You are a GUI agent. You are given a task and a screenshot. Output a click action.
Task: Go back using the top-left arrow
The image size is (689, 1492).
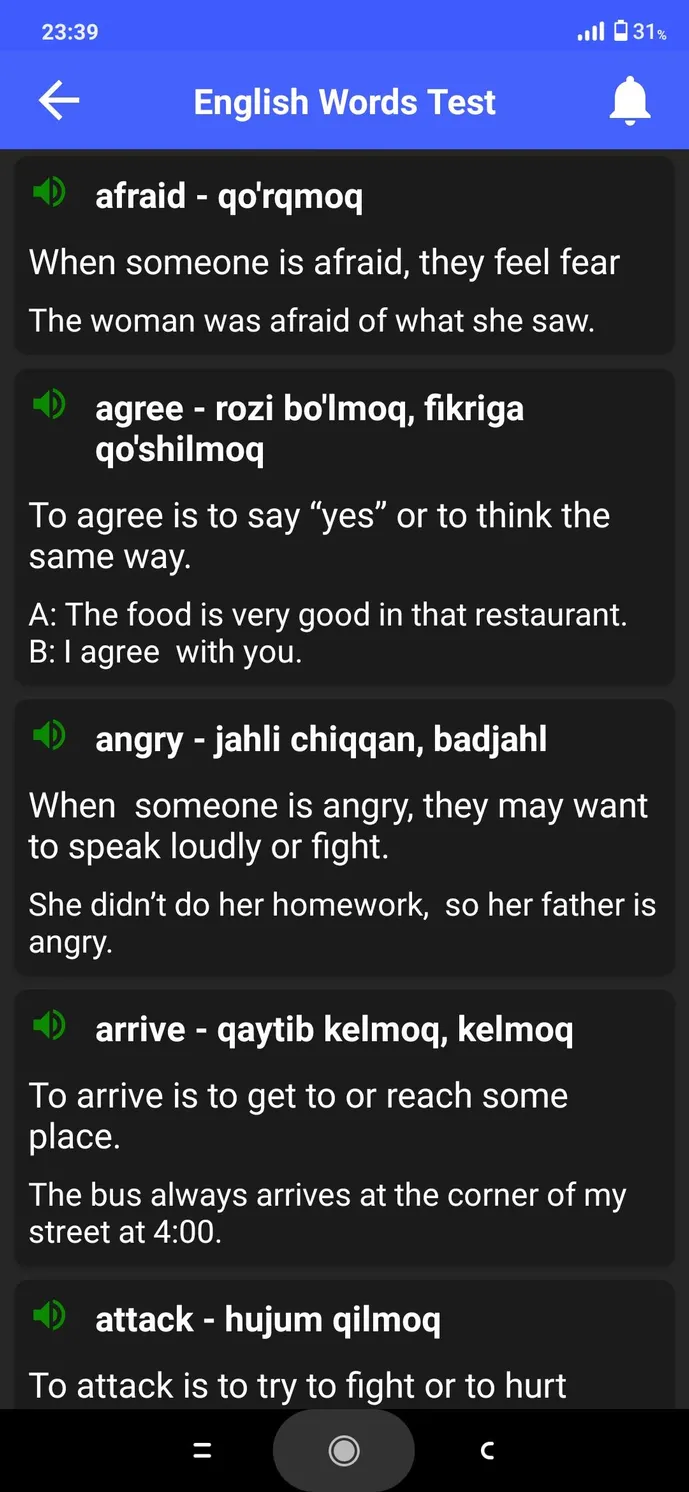59,101
